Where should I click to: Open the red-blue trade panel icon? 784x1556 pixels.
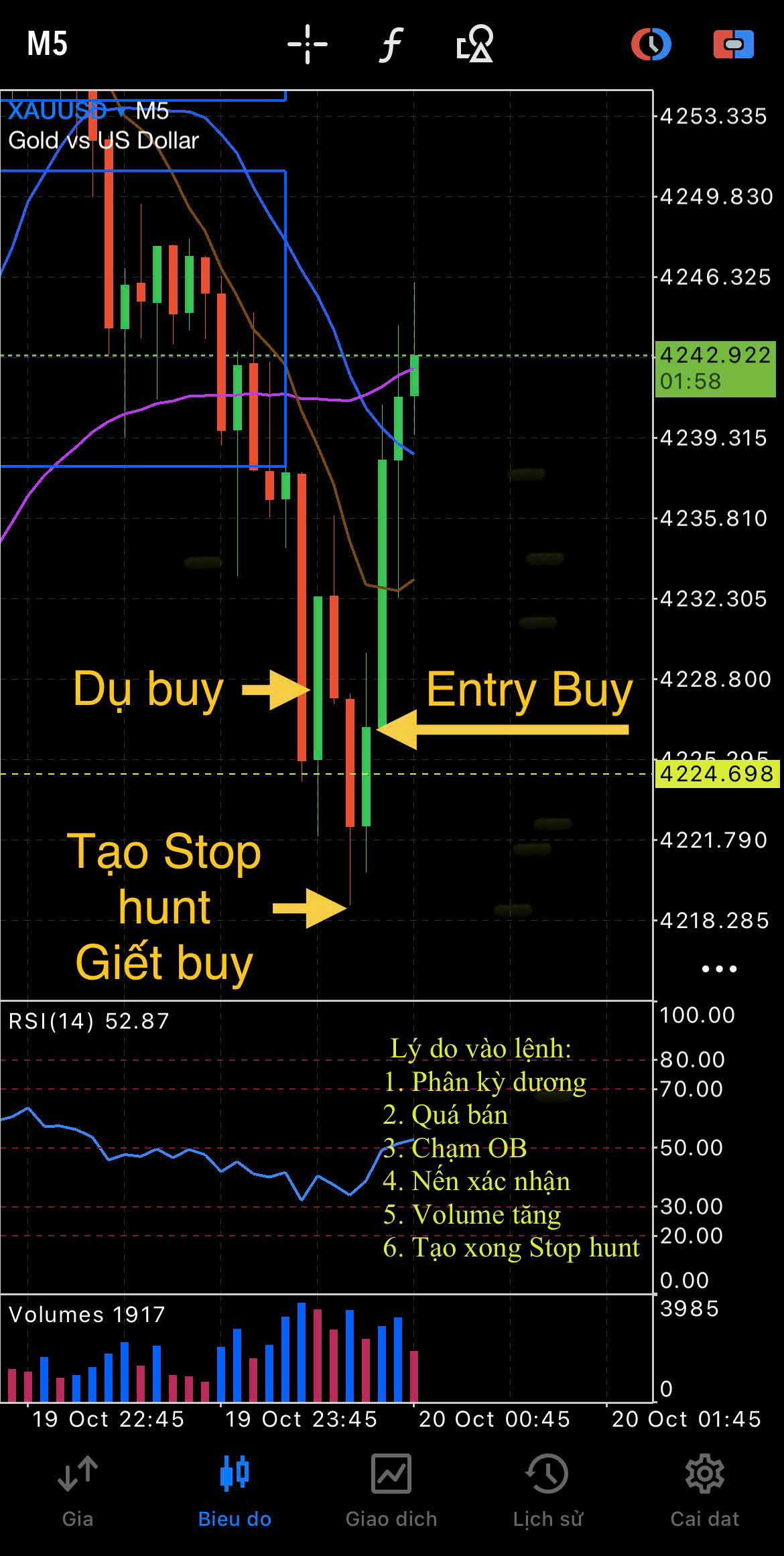[x=734, y=44]
